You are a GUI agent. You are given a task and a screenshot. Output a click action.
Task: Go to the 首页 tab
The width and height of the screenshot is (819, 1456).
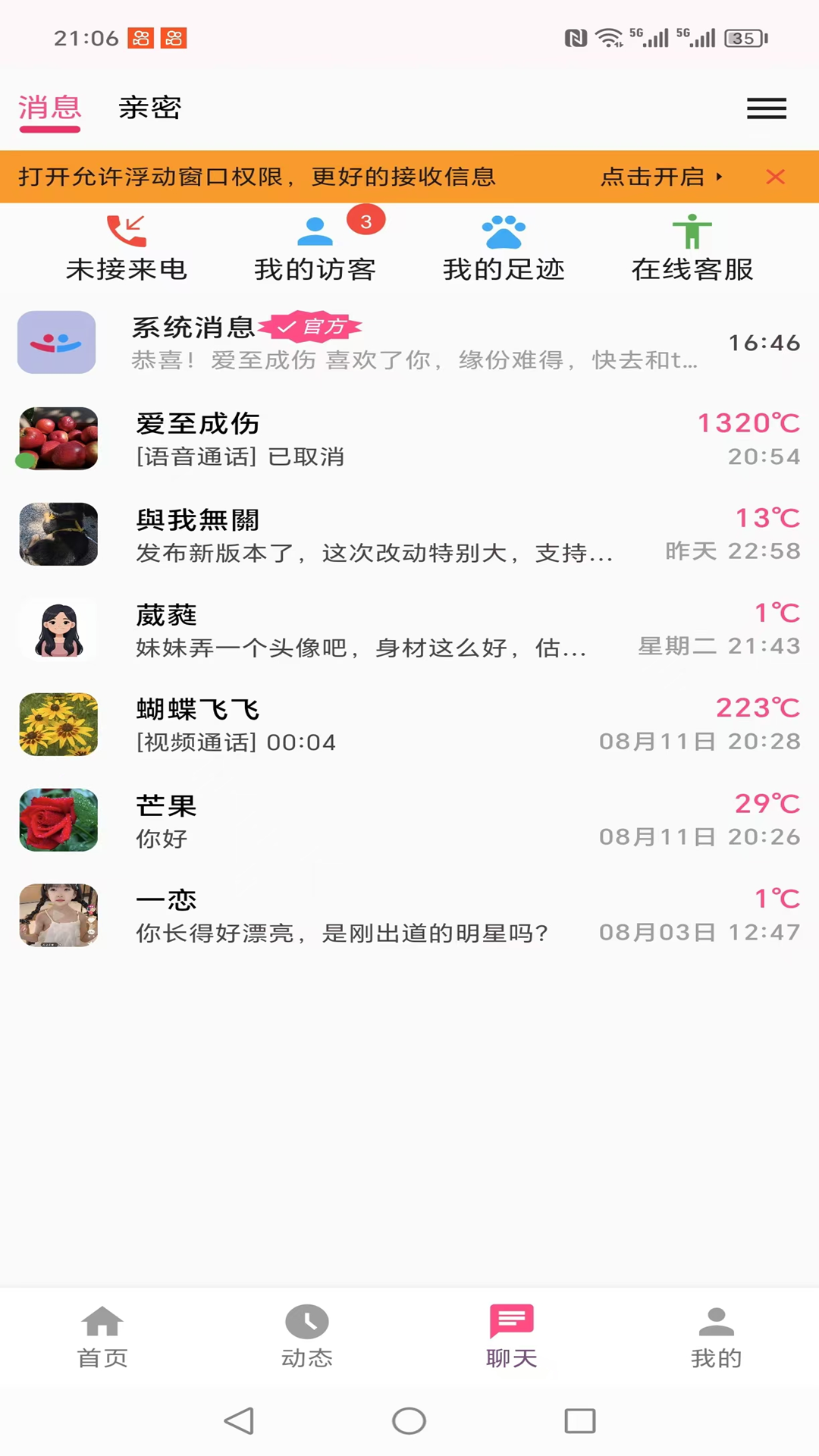(102, 1337)
